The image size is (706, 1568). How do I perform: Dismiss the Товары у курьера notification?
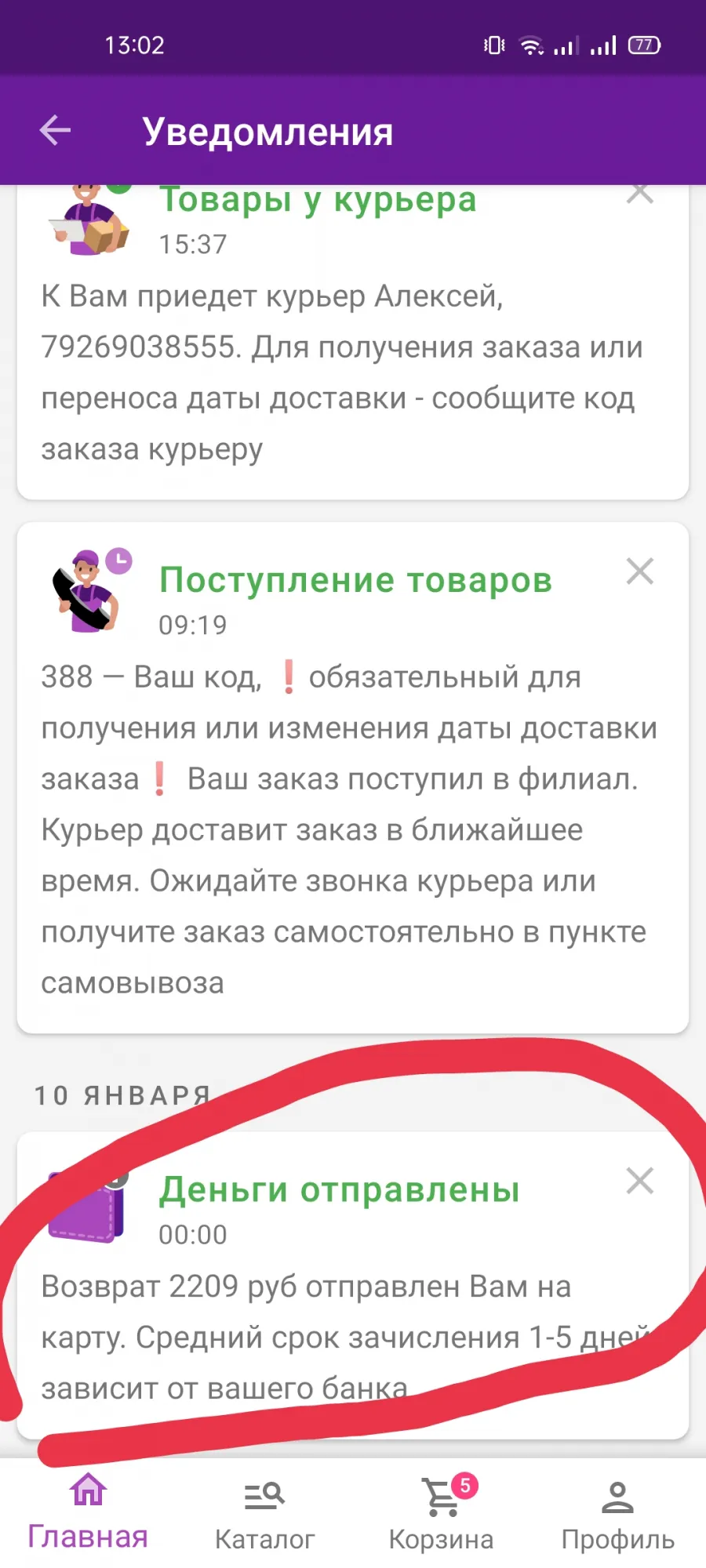point(640,194)
